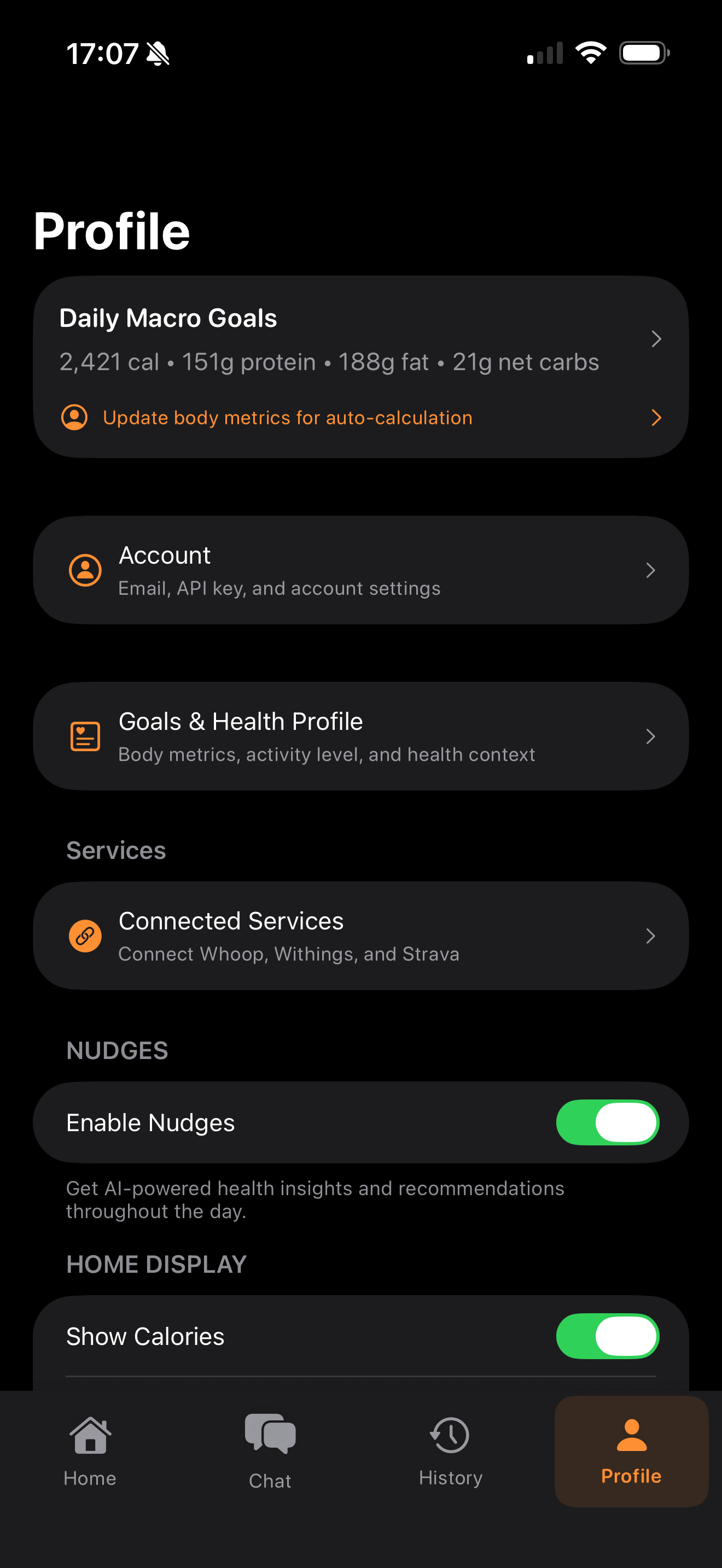Disable the Enable Nudges switch
The height and width of the screenshot is (1568, 722).
point(608,1122)
